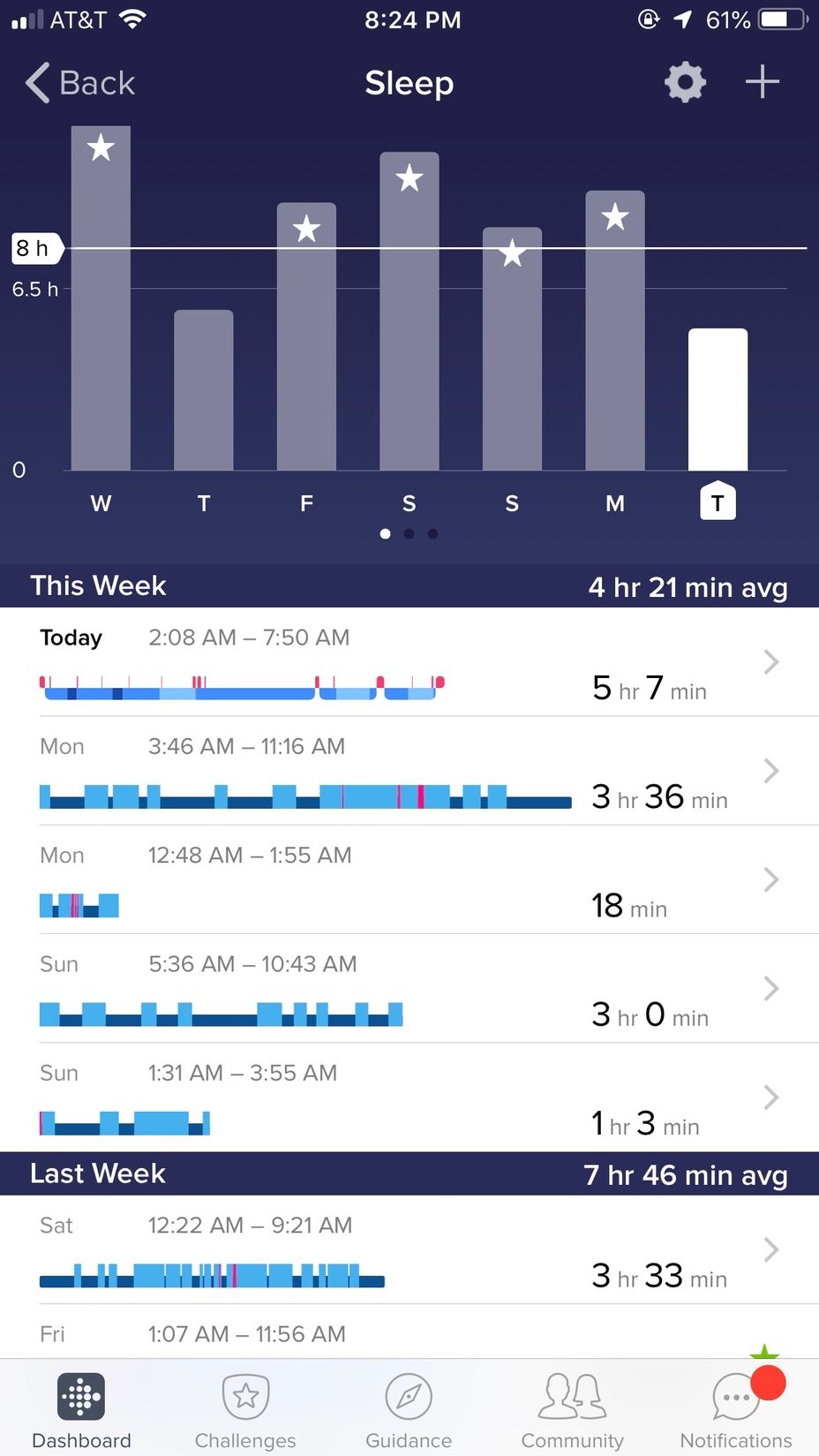
Task: Select Friday's bar in the sleep chart
Action: (306, 336)
